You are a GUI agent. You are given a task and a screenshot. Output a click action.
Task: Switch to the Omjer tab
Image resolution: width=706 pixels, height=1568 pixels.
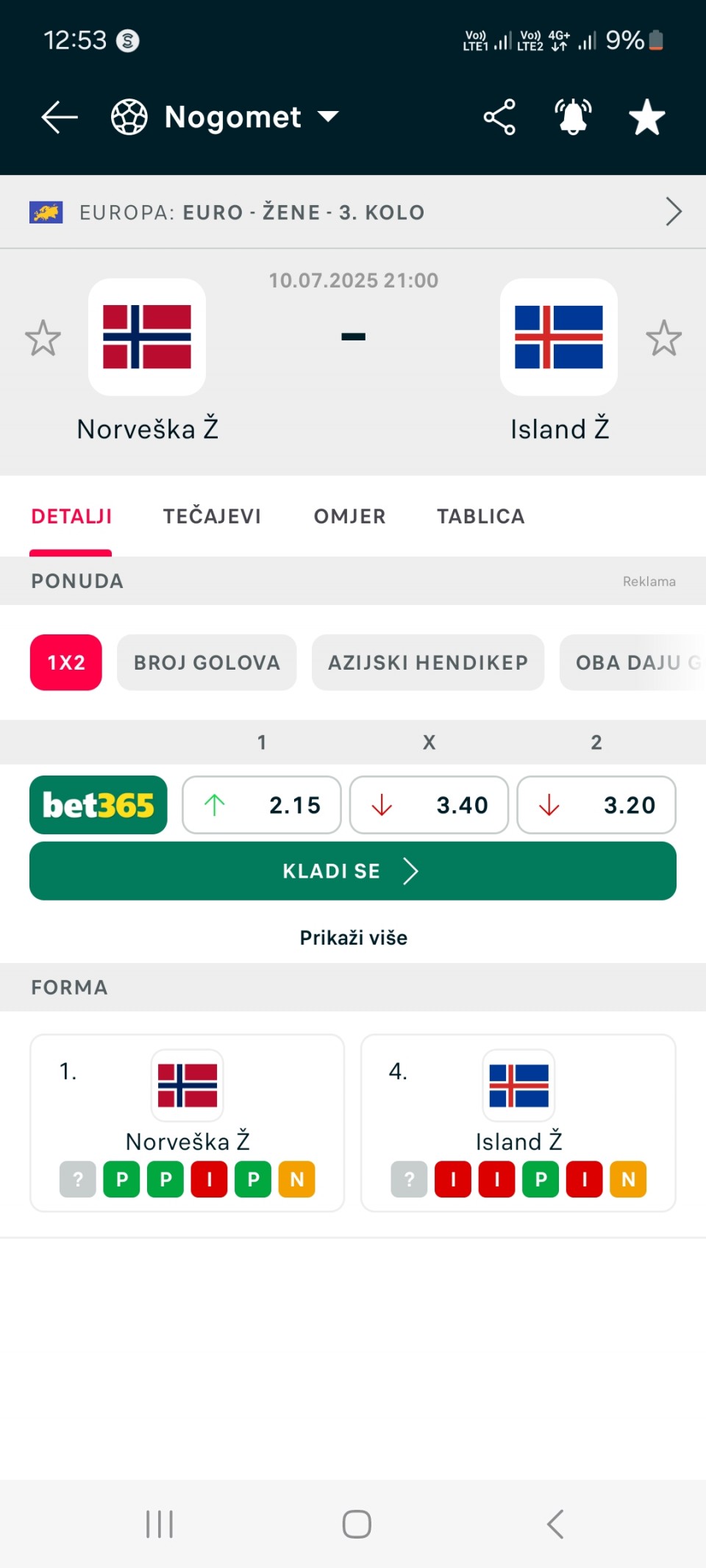coord(350,516)
